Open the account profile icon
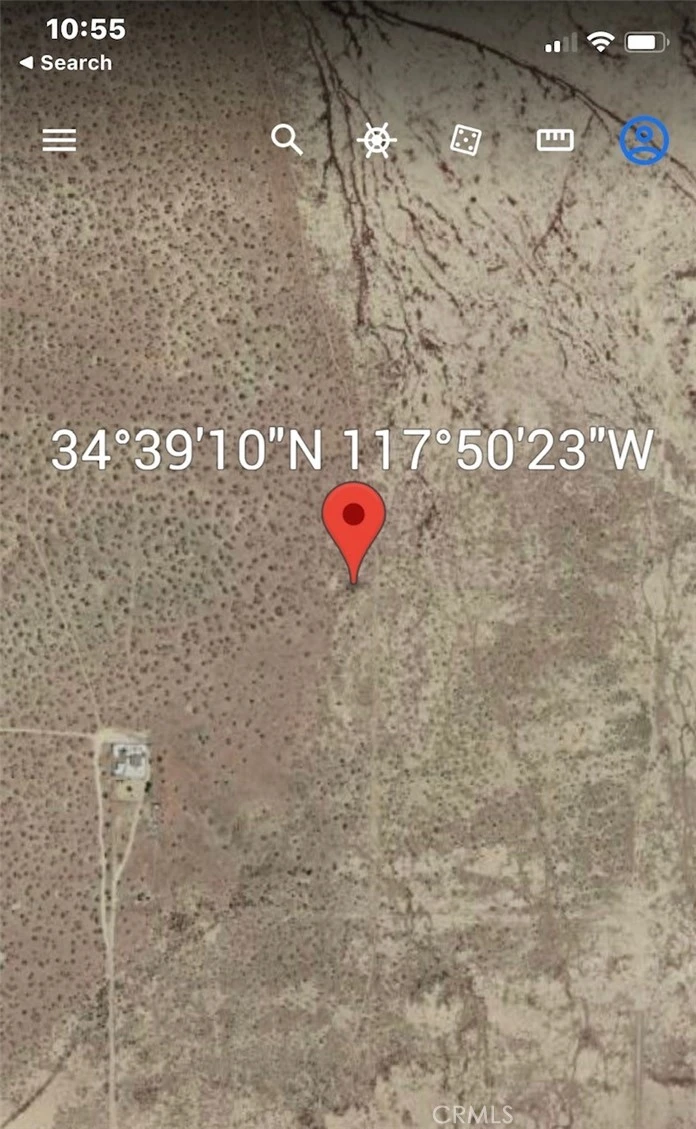696x1129 pixels. (x=643, y=141)
